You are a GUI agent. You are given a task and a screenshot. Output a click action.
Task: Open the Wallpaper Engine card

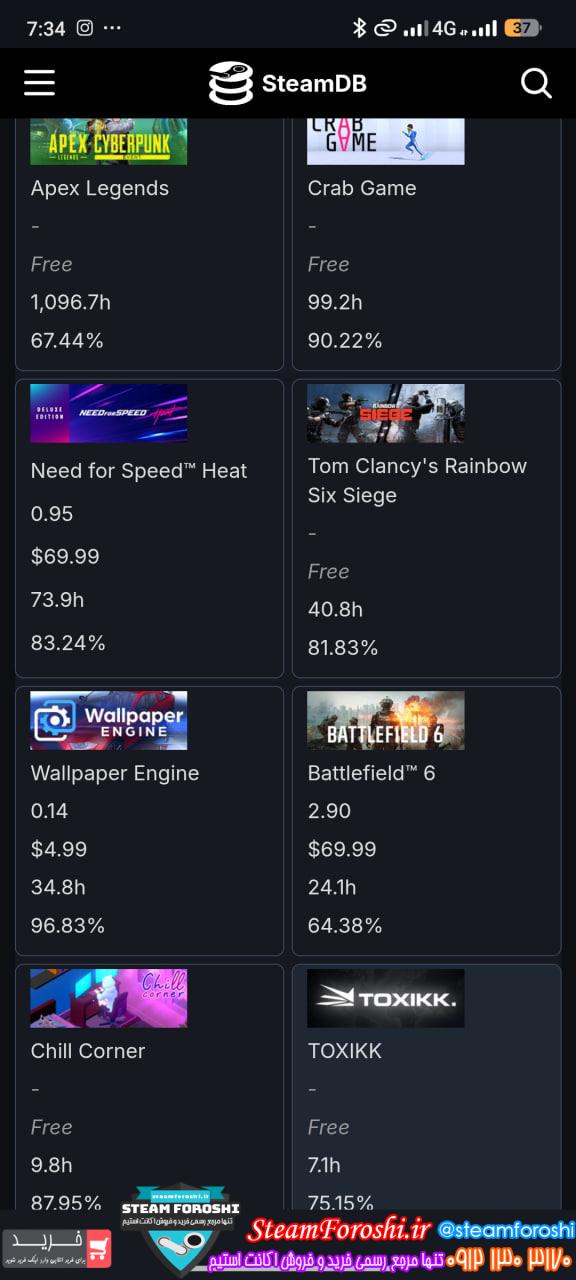pos(149,821)
